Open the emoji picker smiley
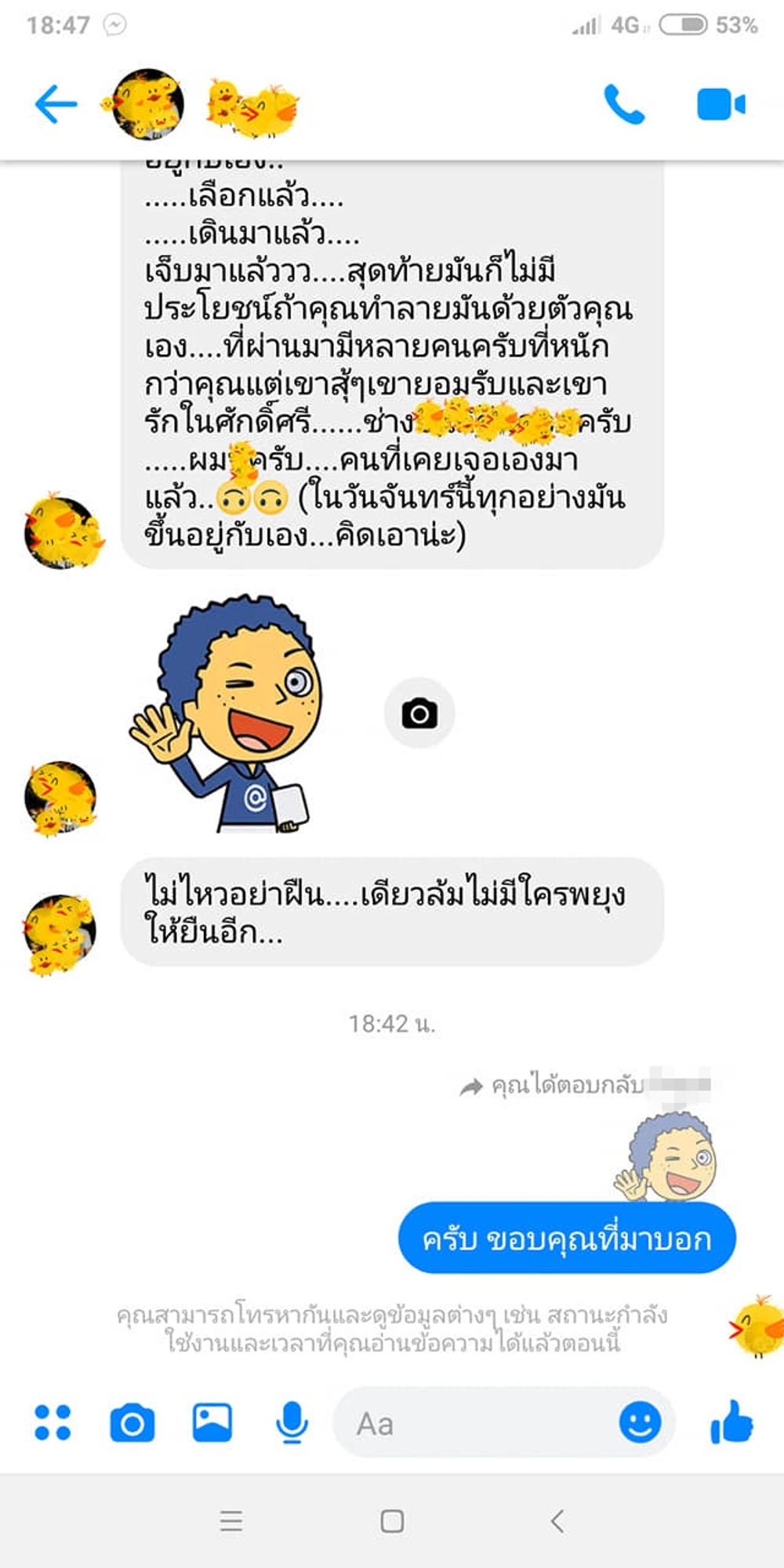Image resolution: width=784 pixels, height=1568 pixels. (640, 1422)
